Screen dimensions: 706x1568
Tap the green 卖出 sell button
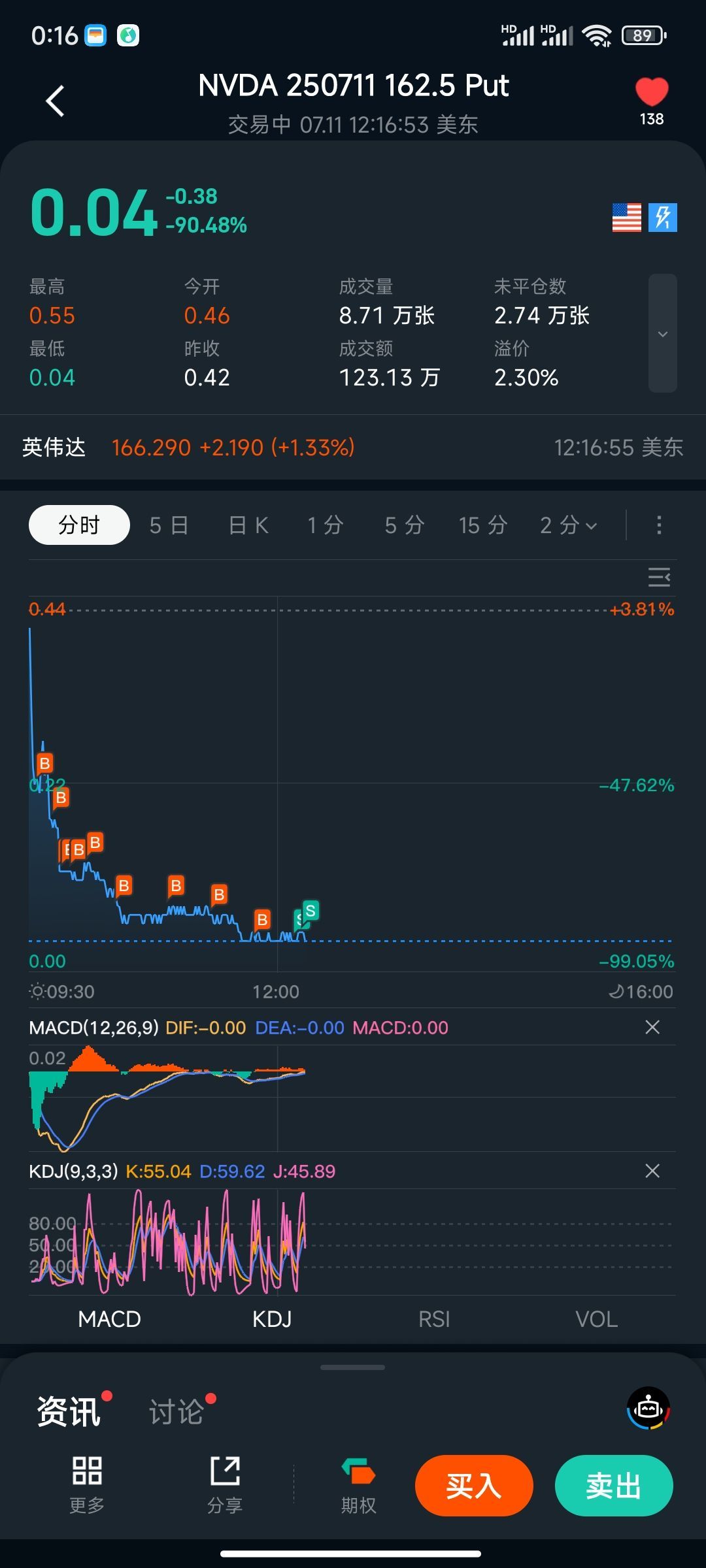(614, 1486)
